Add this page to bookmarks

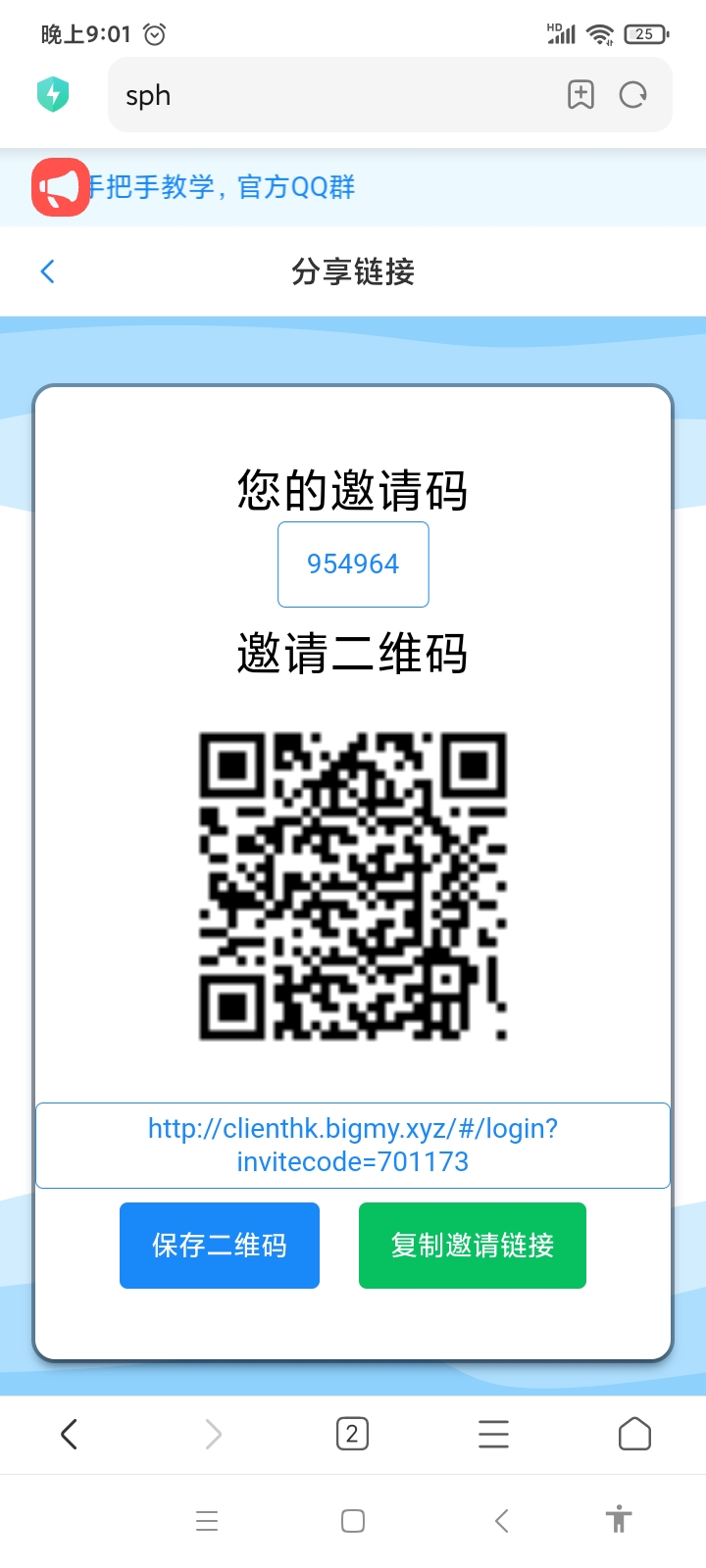point(580,95)
